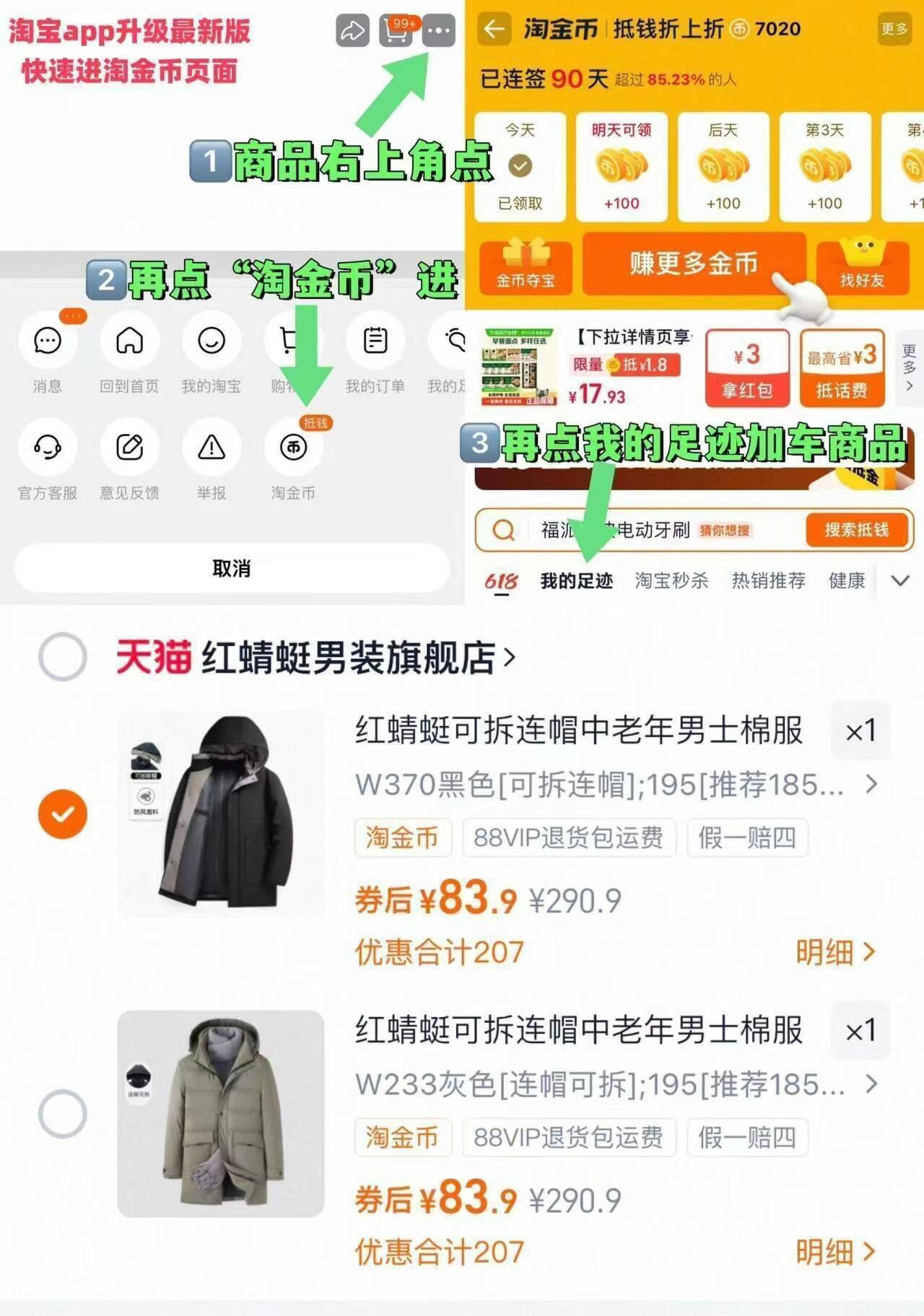
Task: Expand the chevron after 健康 tab
Action: [900, 580]
